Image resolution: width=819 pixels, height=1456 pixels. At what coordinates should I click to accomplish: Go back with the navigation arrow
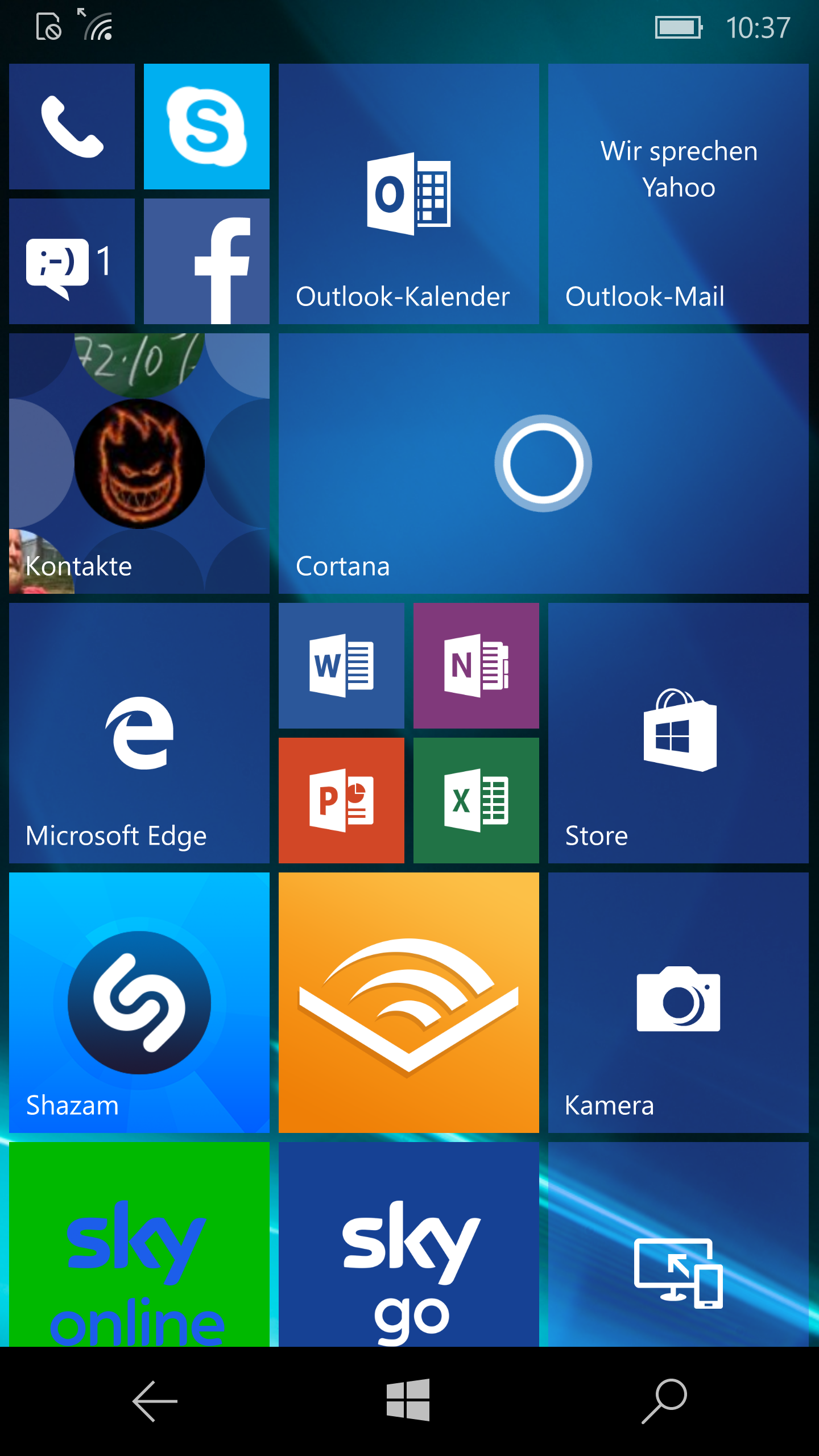(155, 1401)
